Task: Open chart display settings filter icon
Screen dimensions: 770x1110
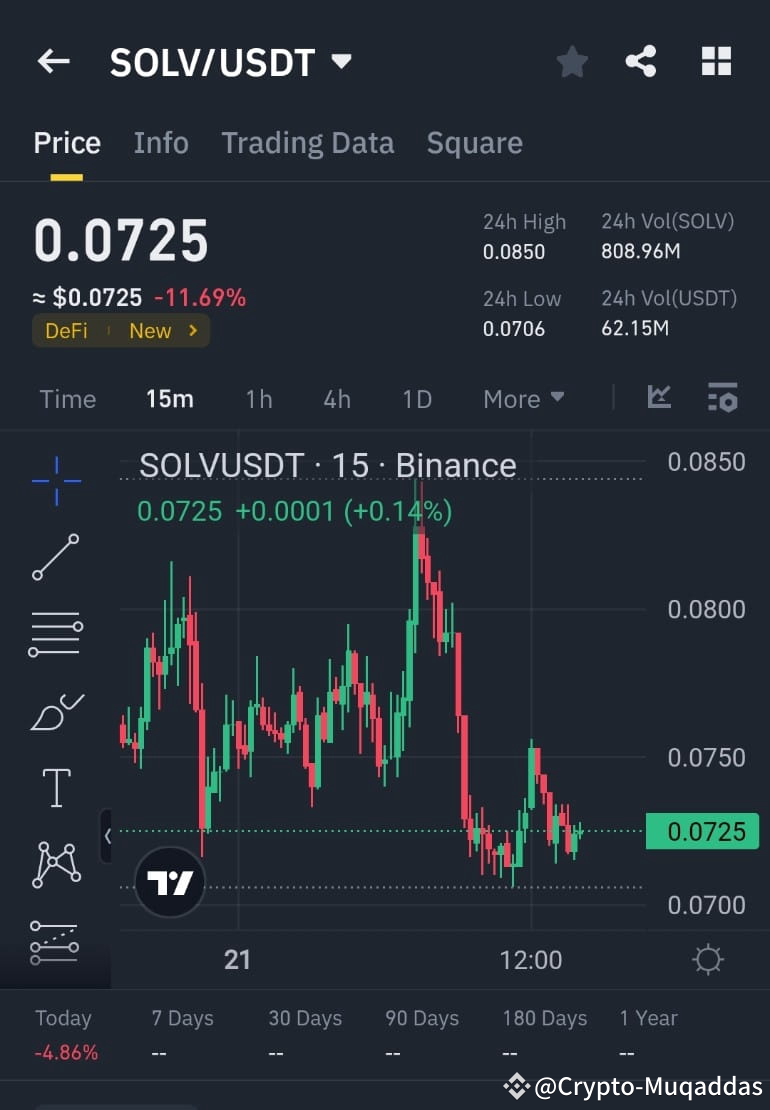Action: pyautogui.click(x=722, y=397)
